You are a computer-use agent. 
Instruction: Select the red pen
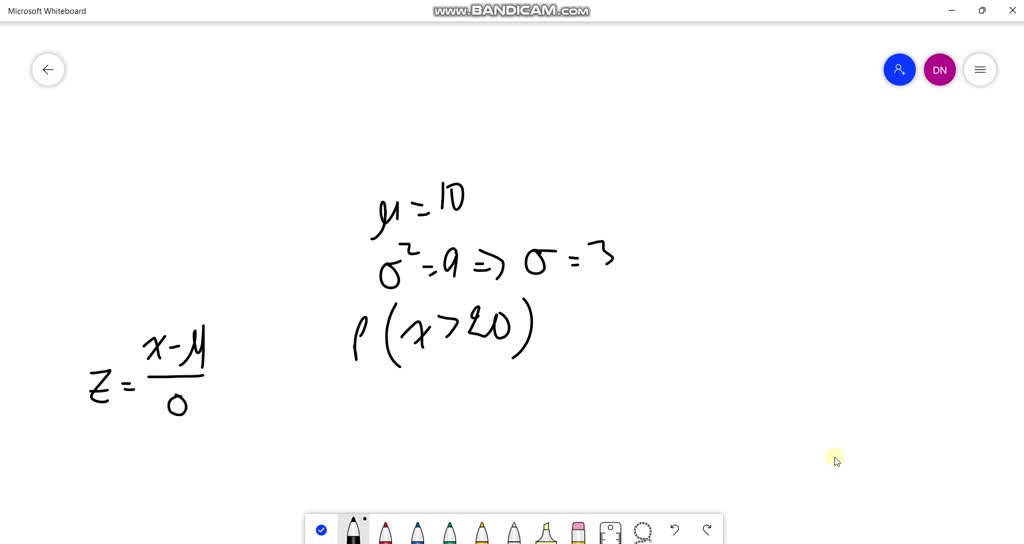click(x=385, y=531)
